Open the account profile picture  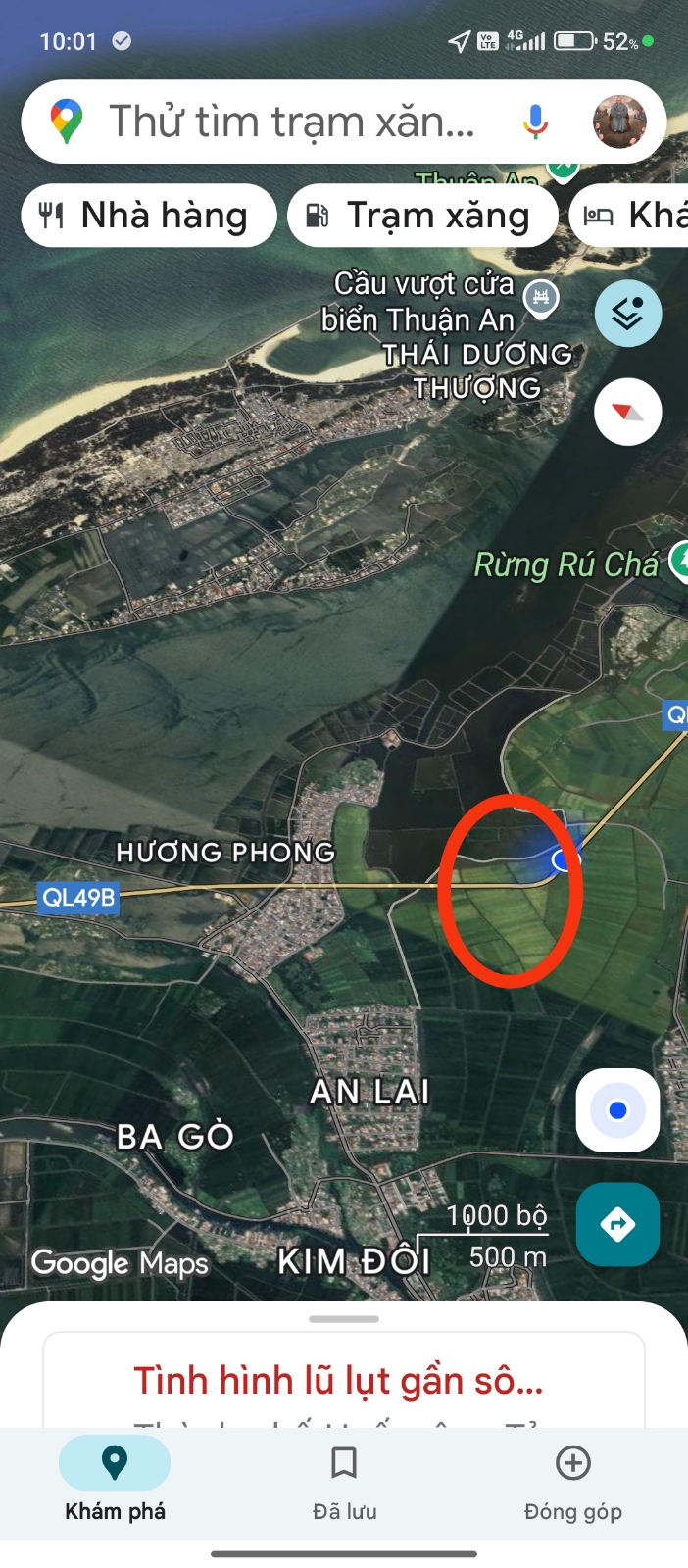[619, 122]
